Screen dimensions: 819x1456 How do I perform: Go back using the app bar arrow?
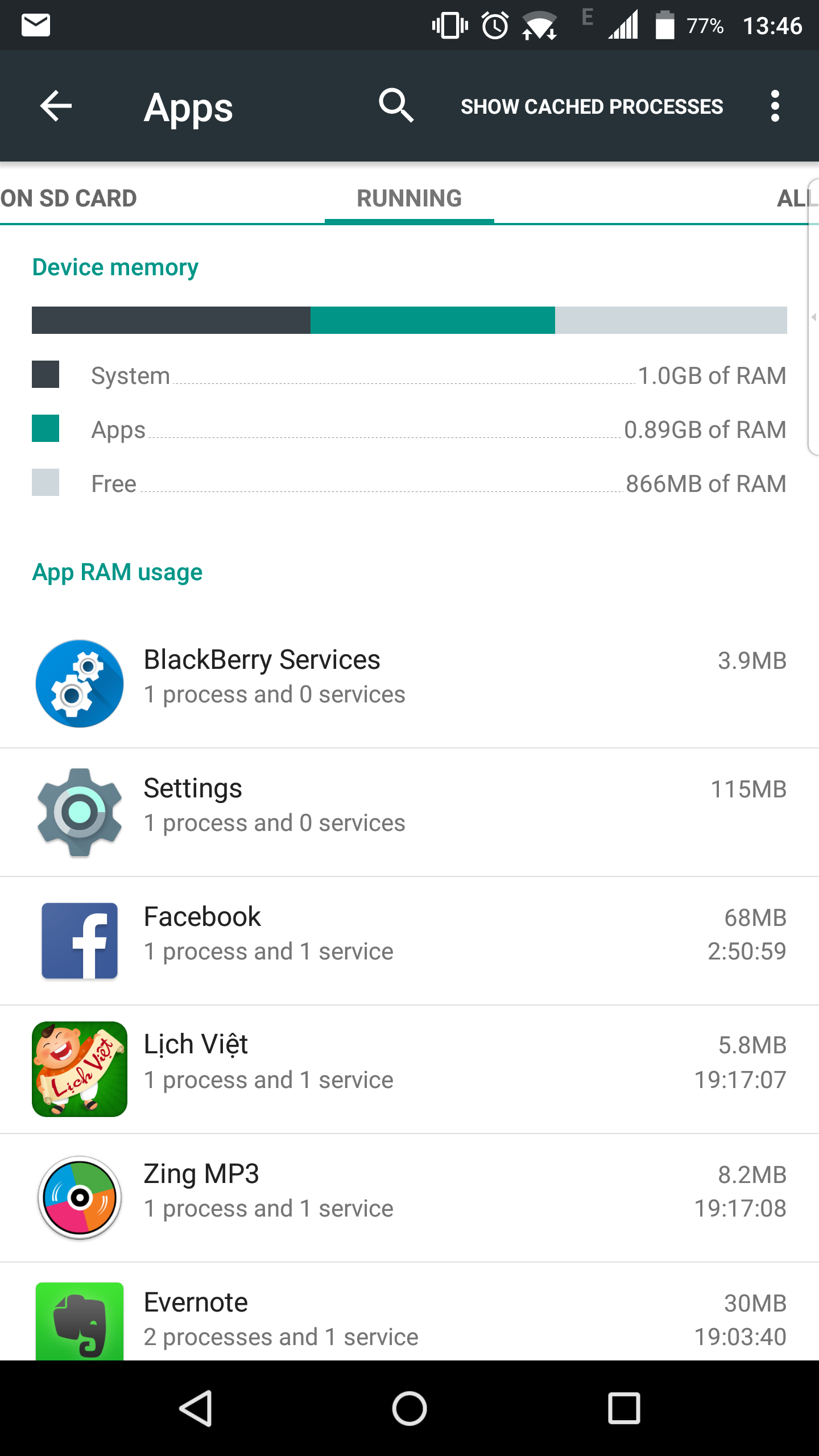coord(56,106)
